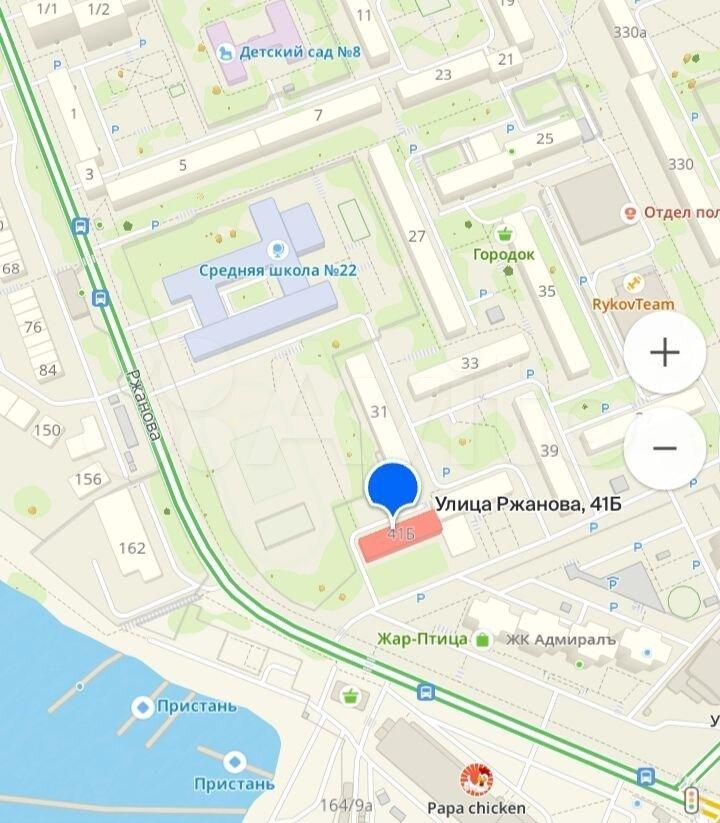Open the Papa chicken place marker
Viewport: 720px width, 823px height.
(474, 779)
